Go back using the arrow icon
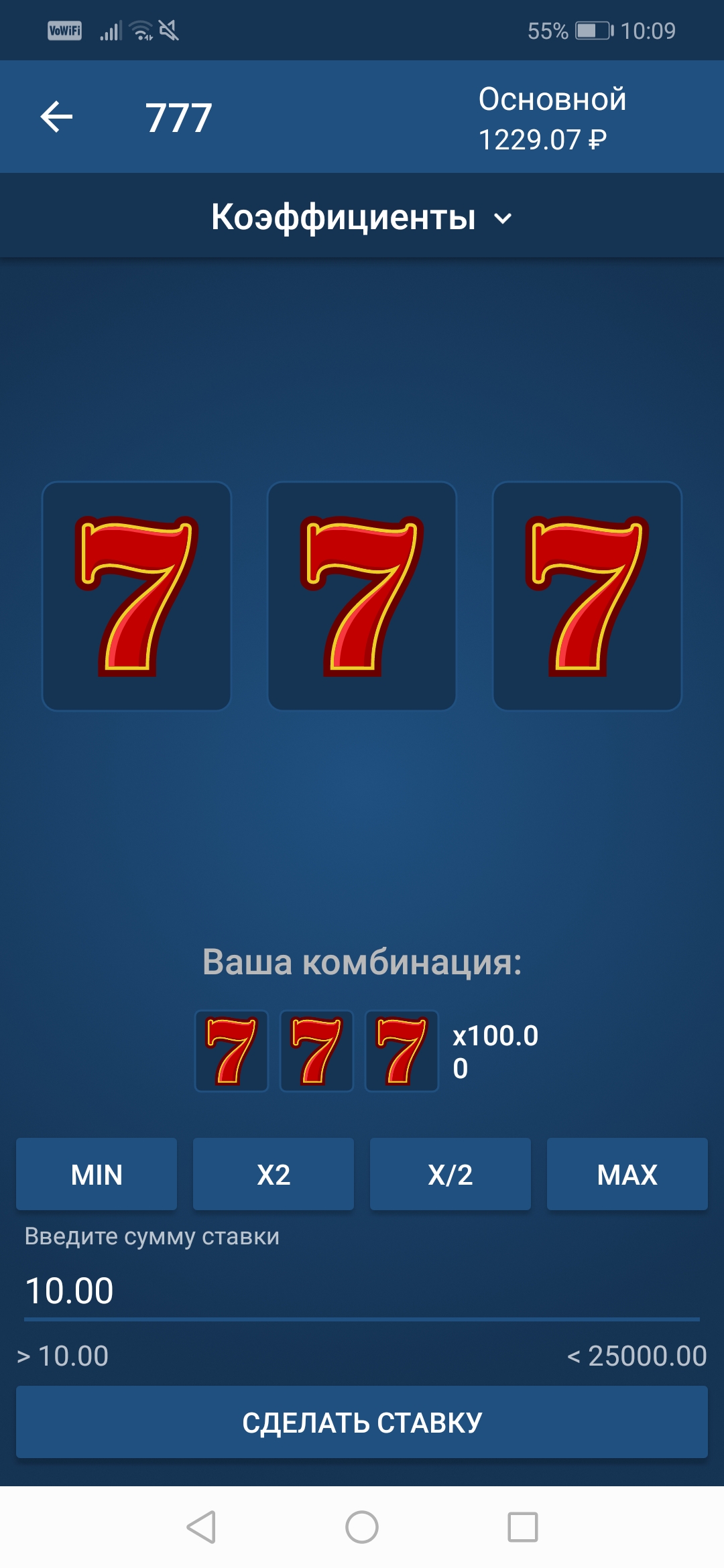The width and height of the screenshot is (724, 1568). (56, 117)
